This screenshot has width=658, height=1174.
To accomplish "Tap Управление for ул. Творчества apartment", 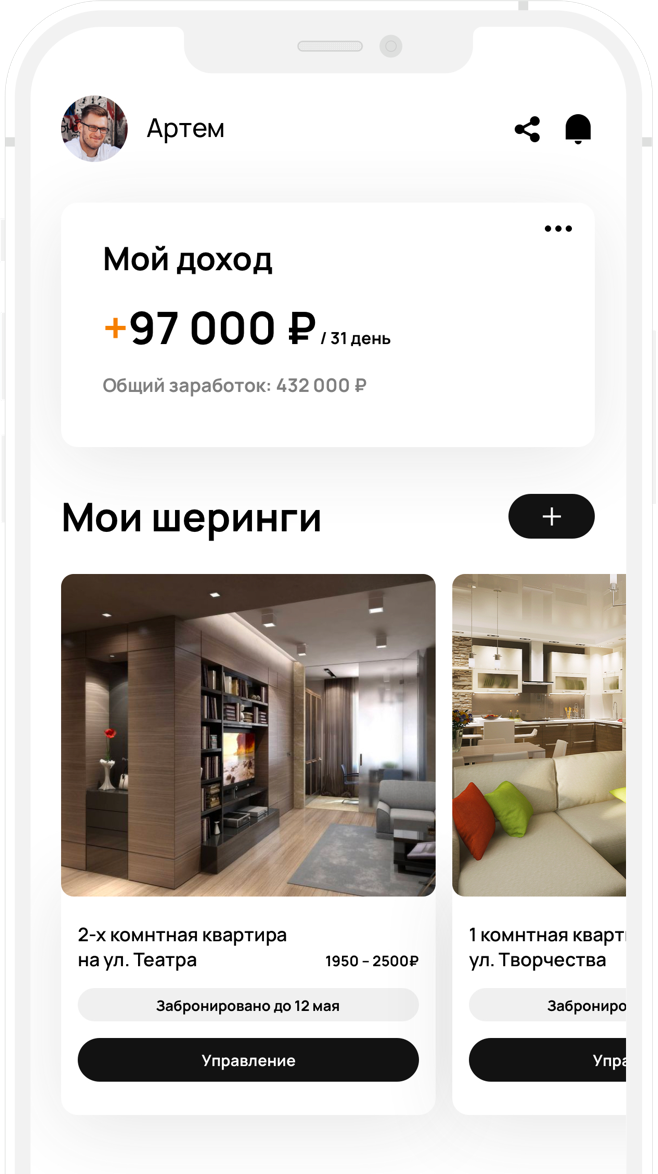I will 548,1060.
